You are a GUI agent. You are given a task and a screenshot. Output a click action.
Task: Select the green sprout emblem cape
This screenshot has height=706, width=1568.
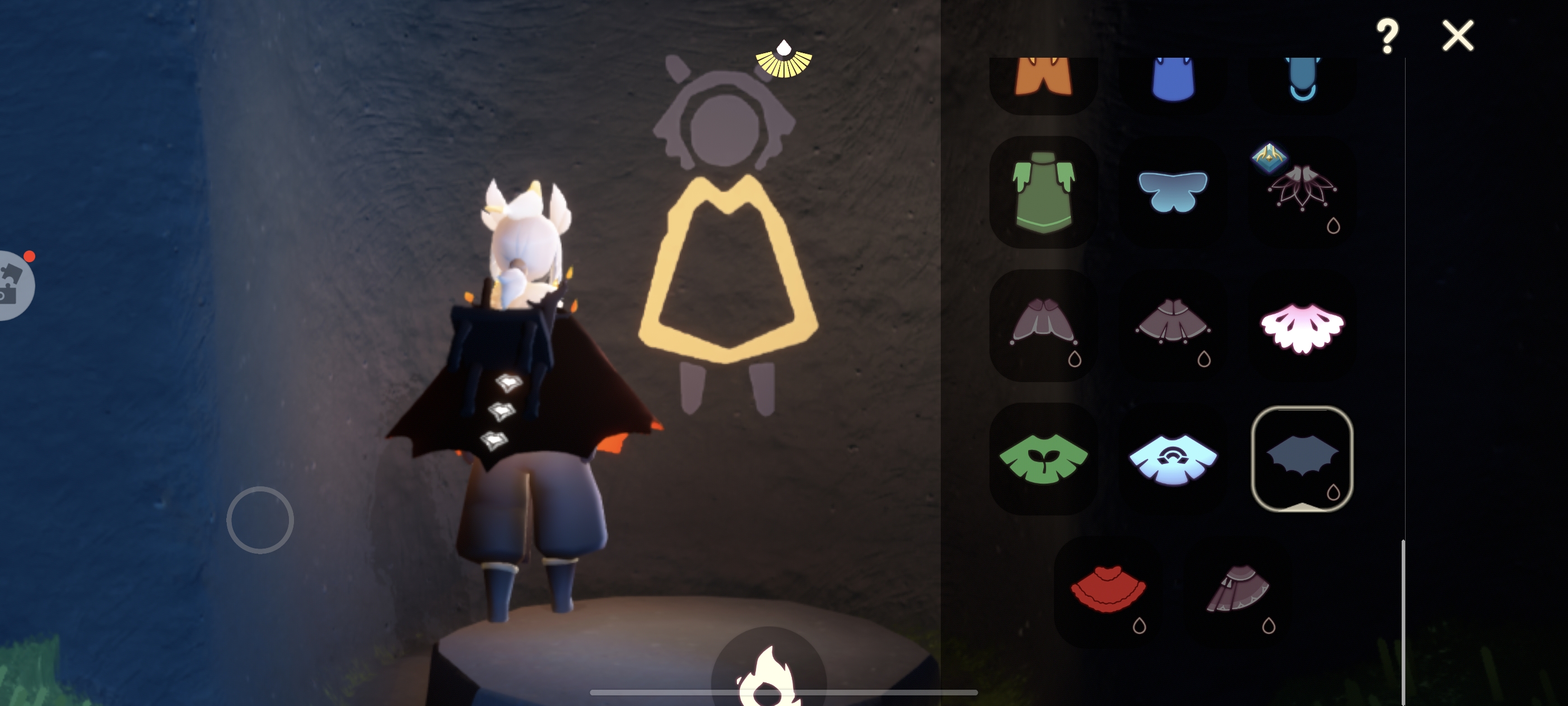point(1043,459)
